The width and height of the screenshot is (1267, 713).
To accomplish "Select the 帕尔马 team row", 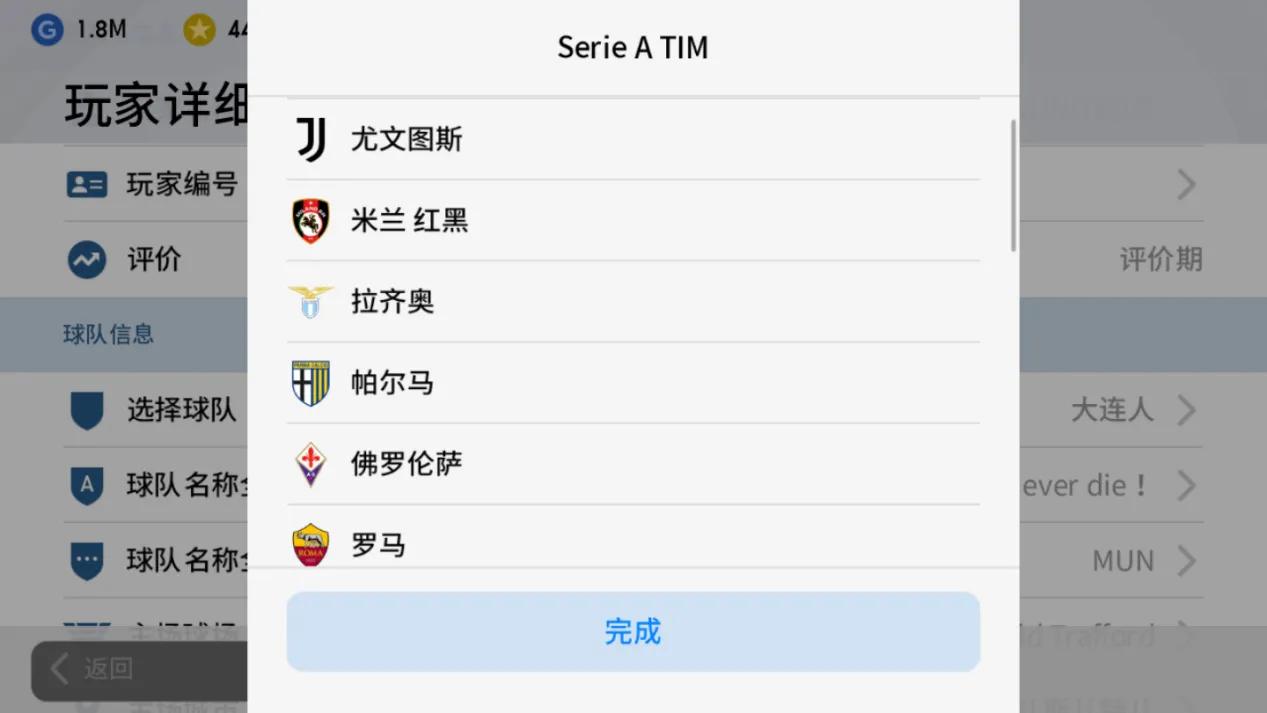I will pyautogui.click(x=632, y=382).
